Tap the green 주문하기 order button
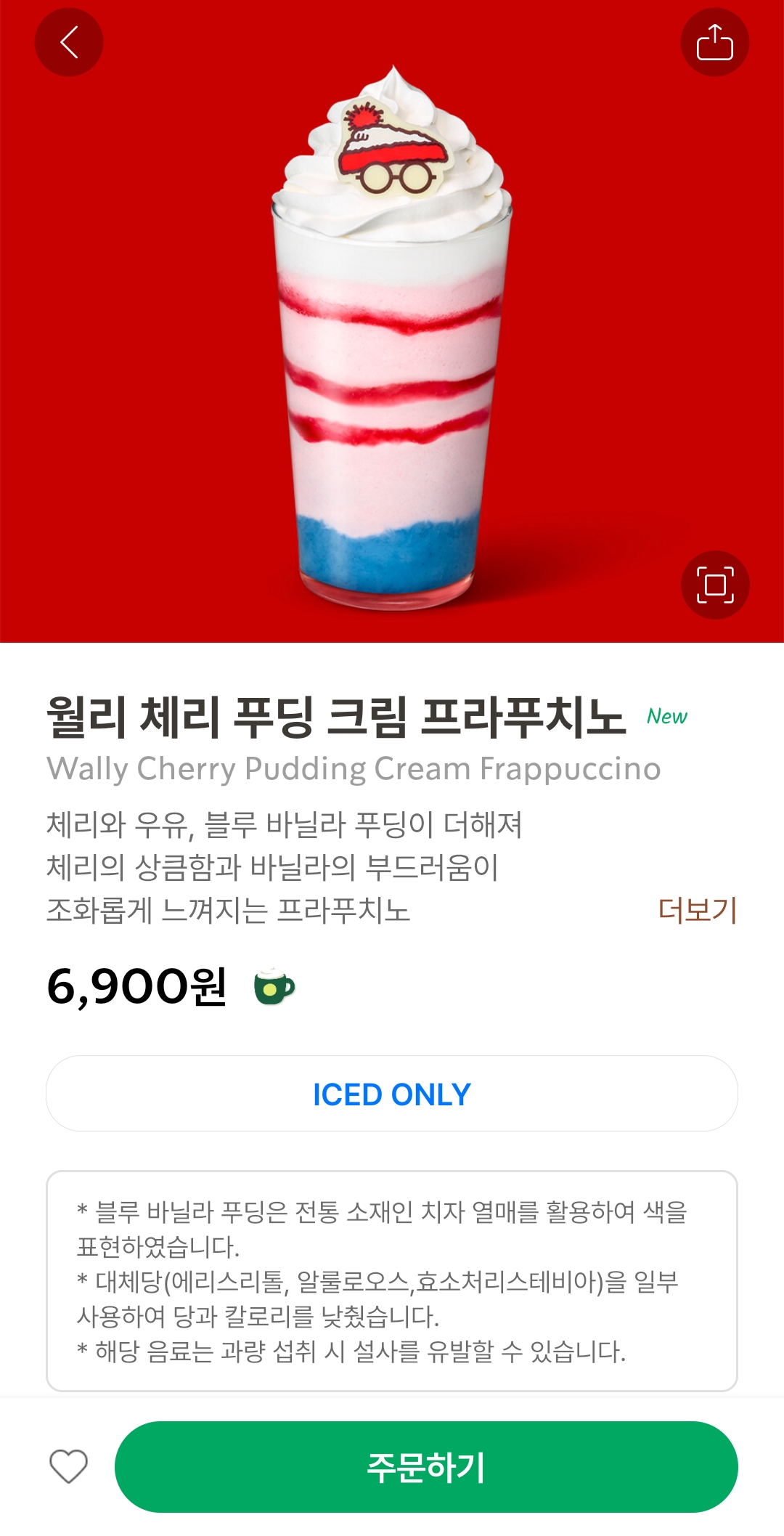Image resolution: width=784 pixels, height=1536 pixels. (x=426, y=1467)
